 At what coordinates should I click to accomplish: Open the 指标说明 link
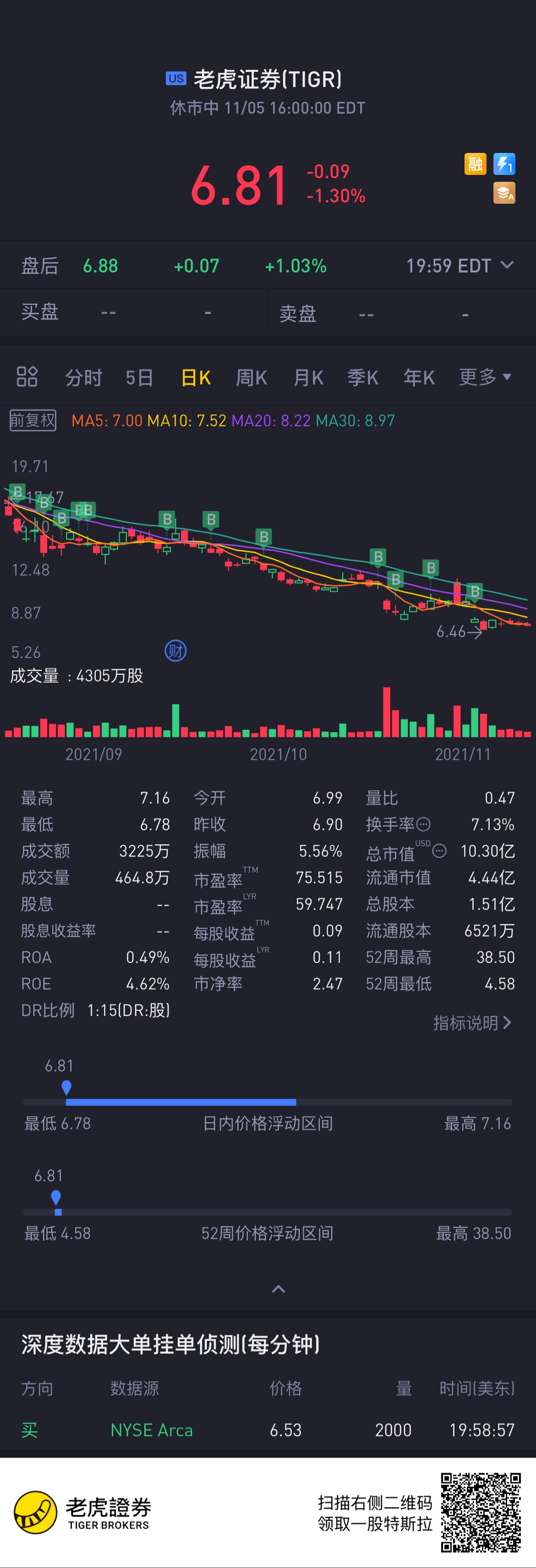(x=472, y=1023)
